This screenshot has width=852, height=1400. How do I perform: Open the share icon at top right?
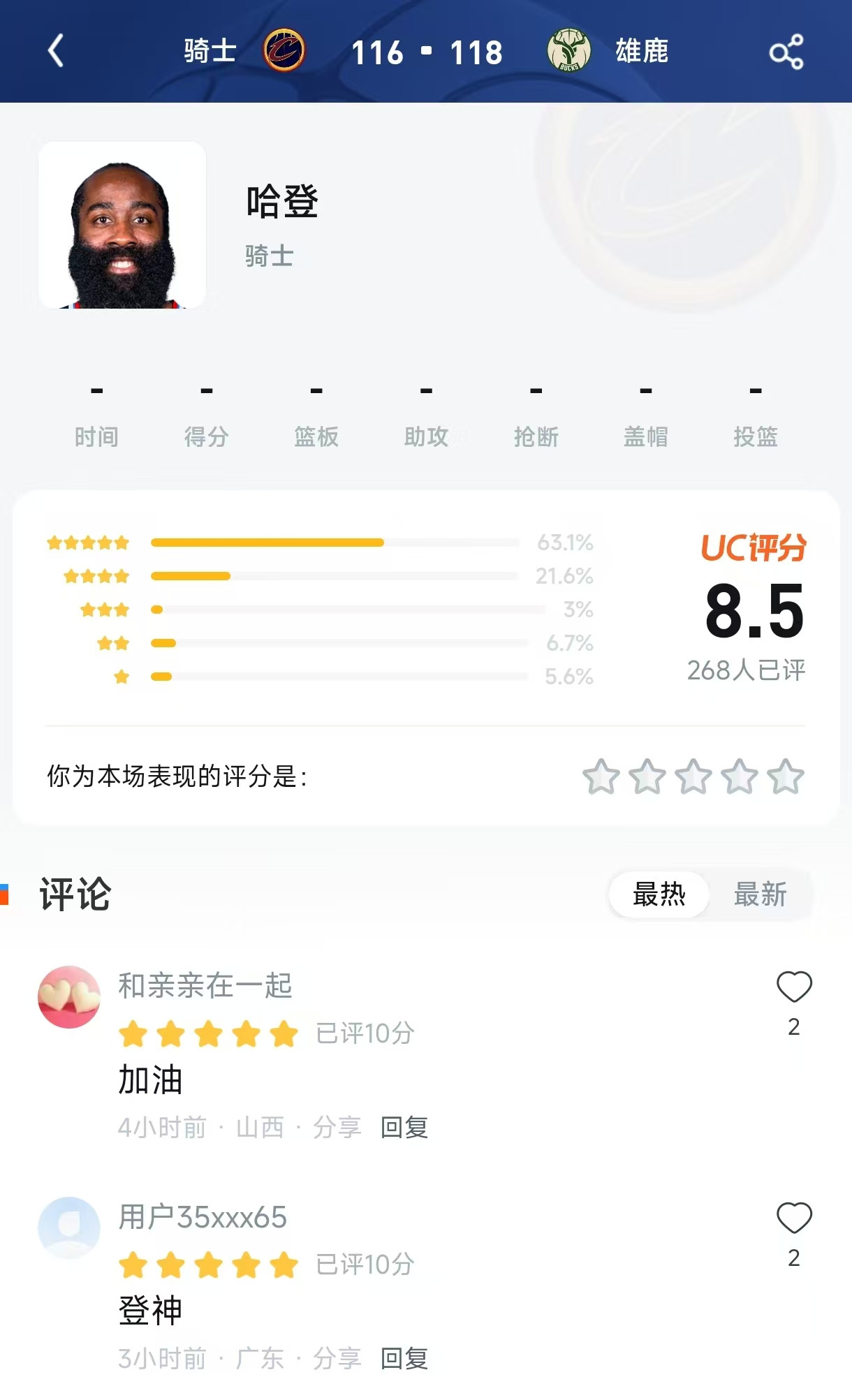(x=788, y=51)
